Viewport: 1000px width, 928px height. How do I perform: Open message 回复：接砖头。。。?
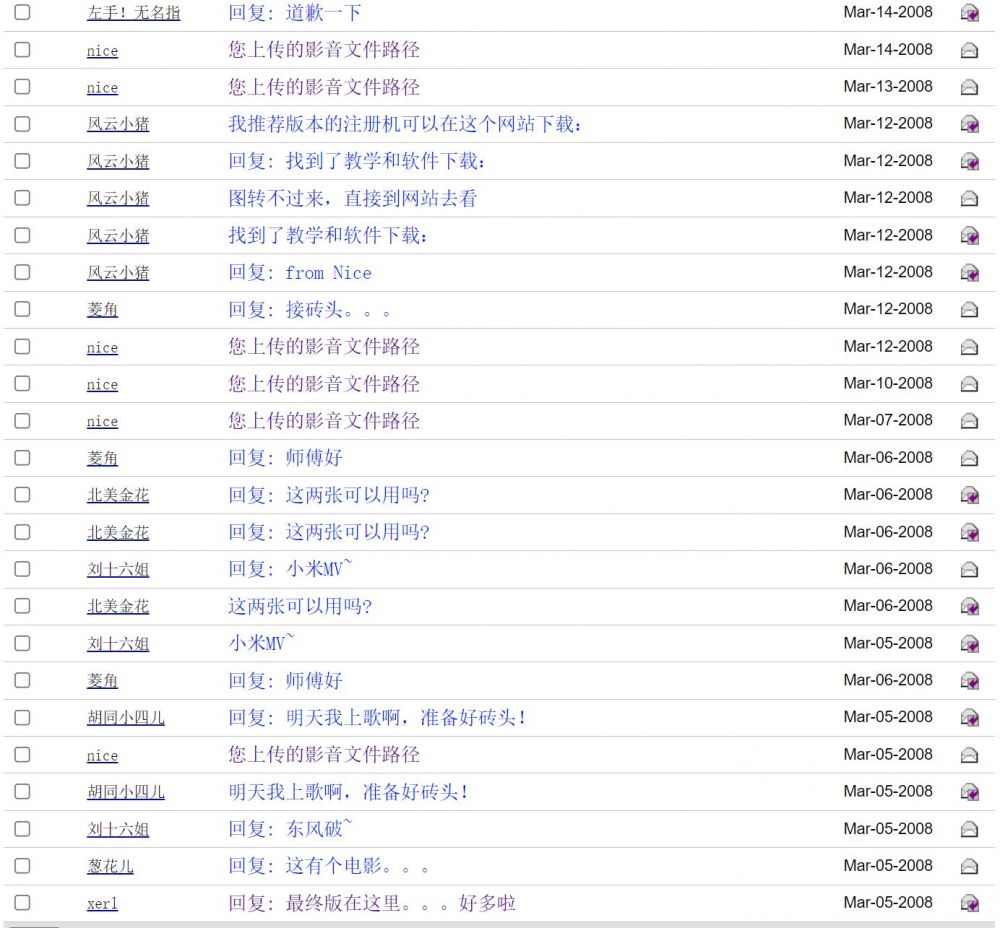[x=310, y=309]
